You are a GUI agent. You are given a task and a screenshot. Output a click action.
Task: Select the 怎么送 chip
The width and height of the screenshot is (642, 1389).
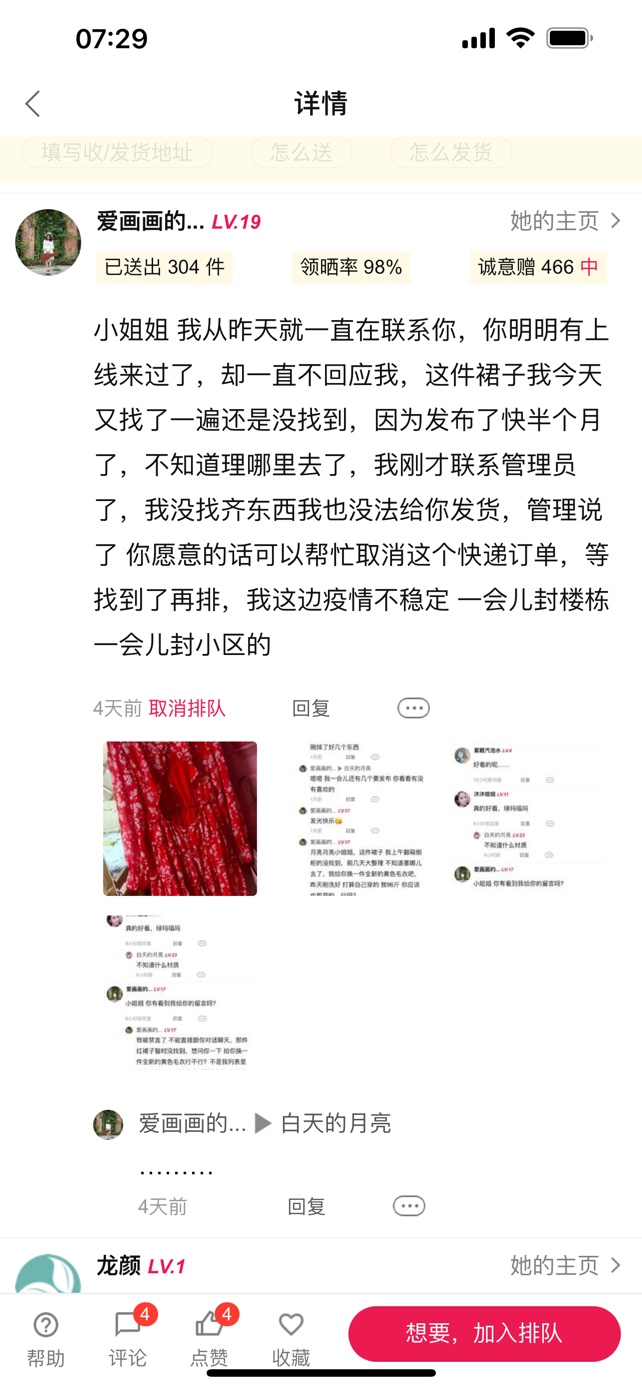(301, 153)
